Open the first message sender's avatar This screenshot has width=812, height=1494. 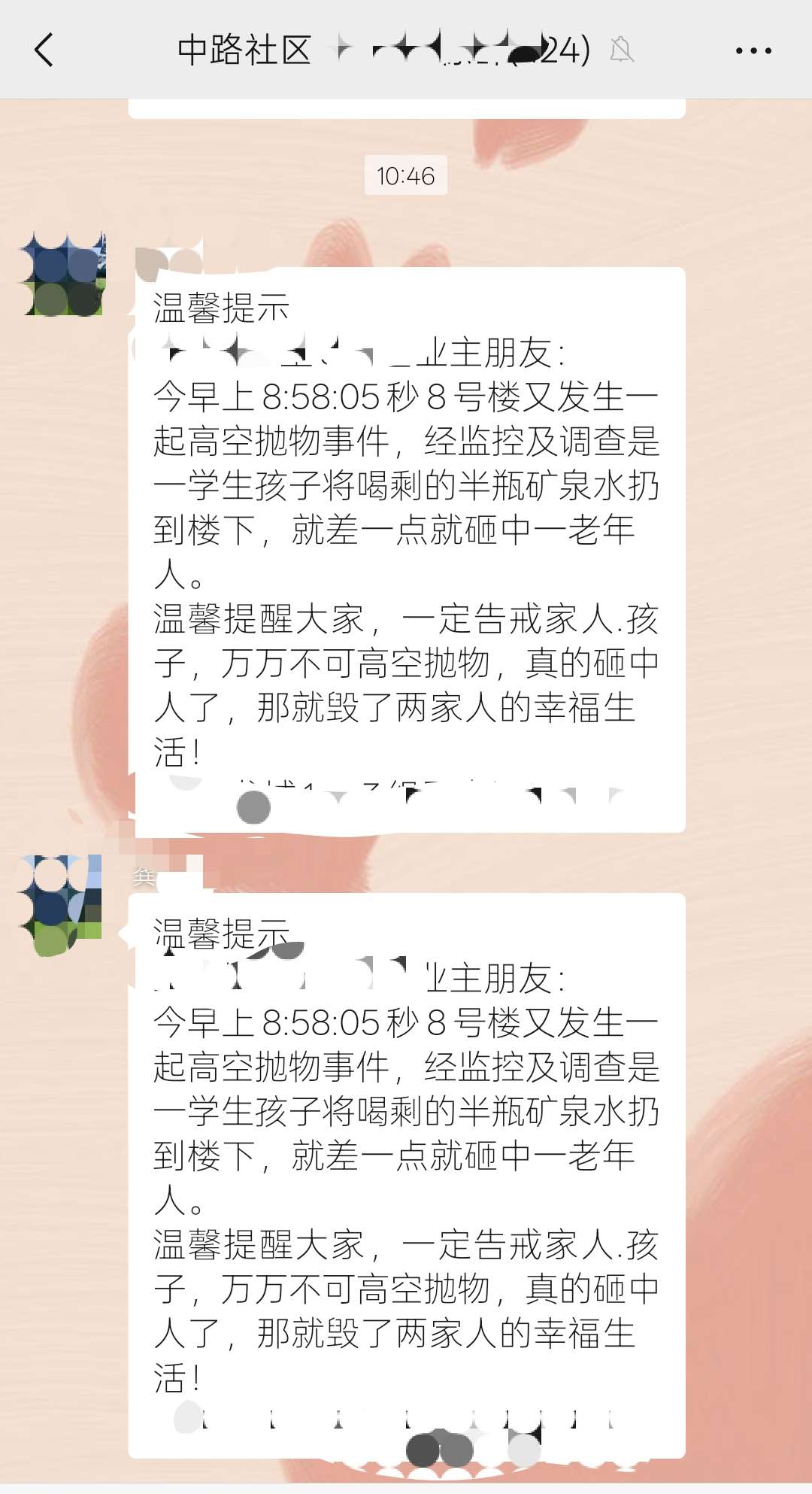click(64, 275)
